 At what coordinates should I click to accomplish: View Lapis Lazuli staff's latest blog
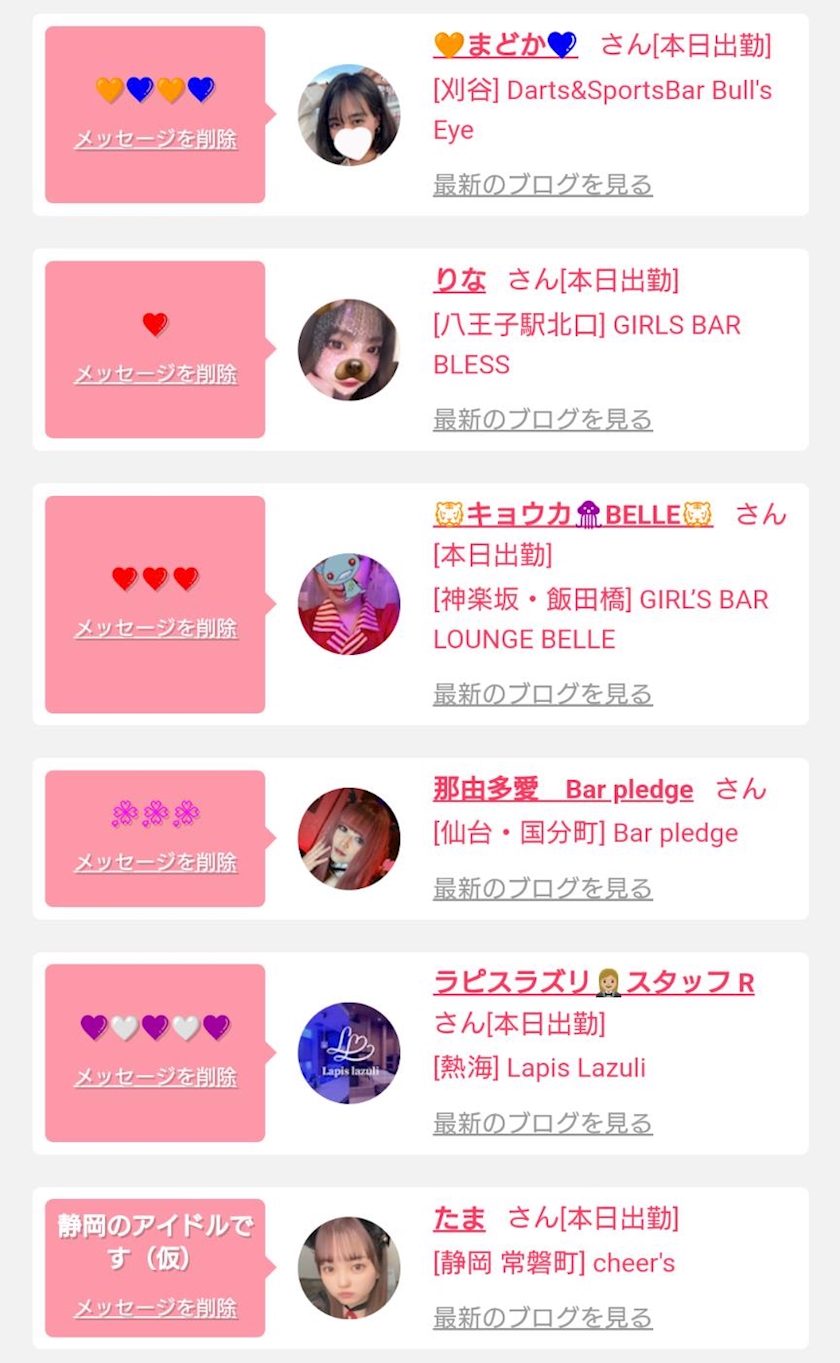(543, 1122)
